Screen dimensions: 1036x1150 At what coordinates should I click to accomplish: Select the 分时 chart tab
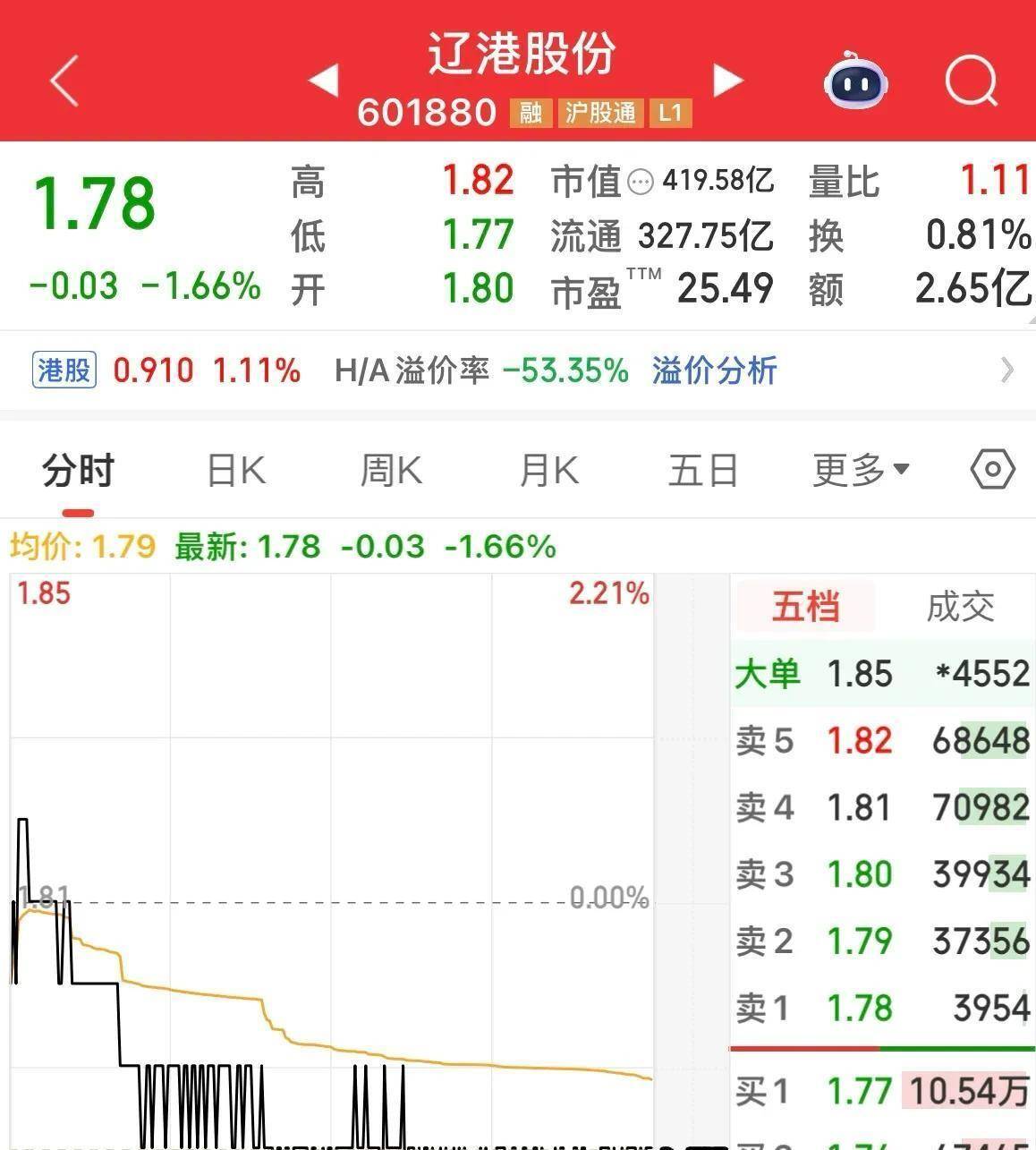pos(79,471)
